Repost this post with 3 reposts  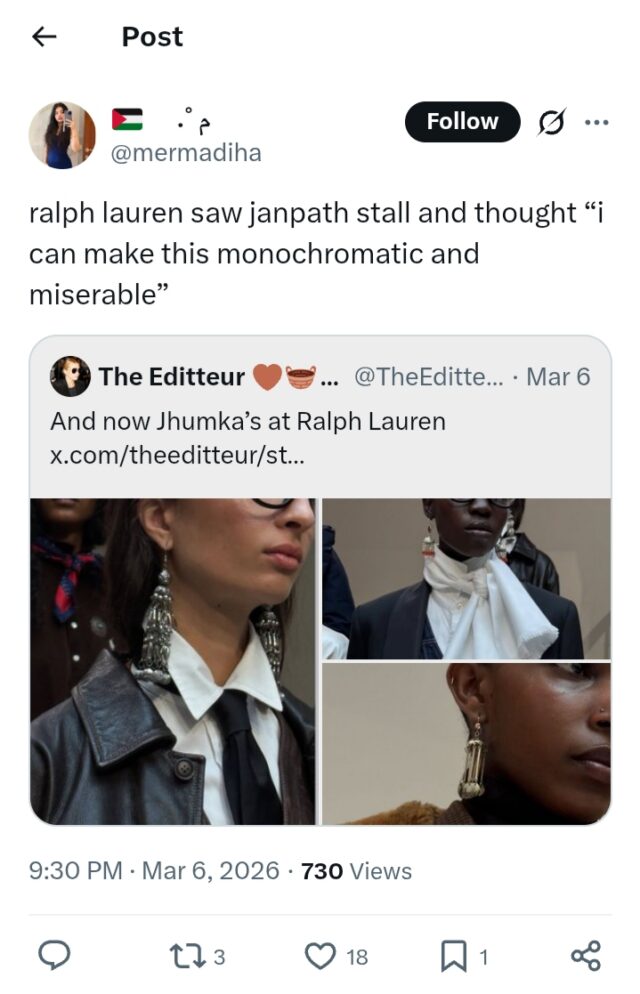[x=188, y=956]
